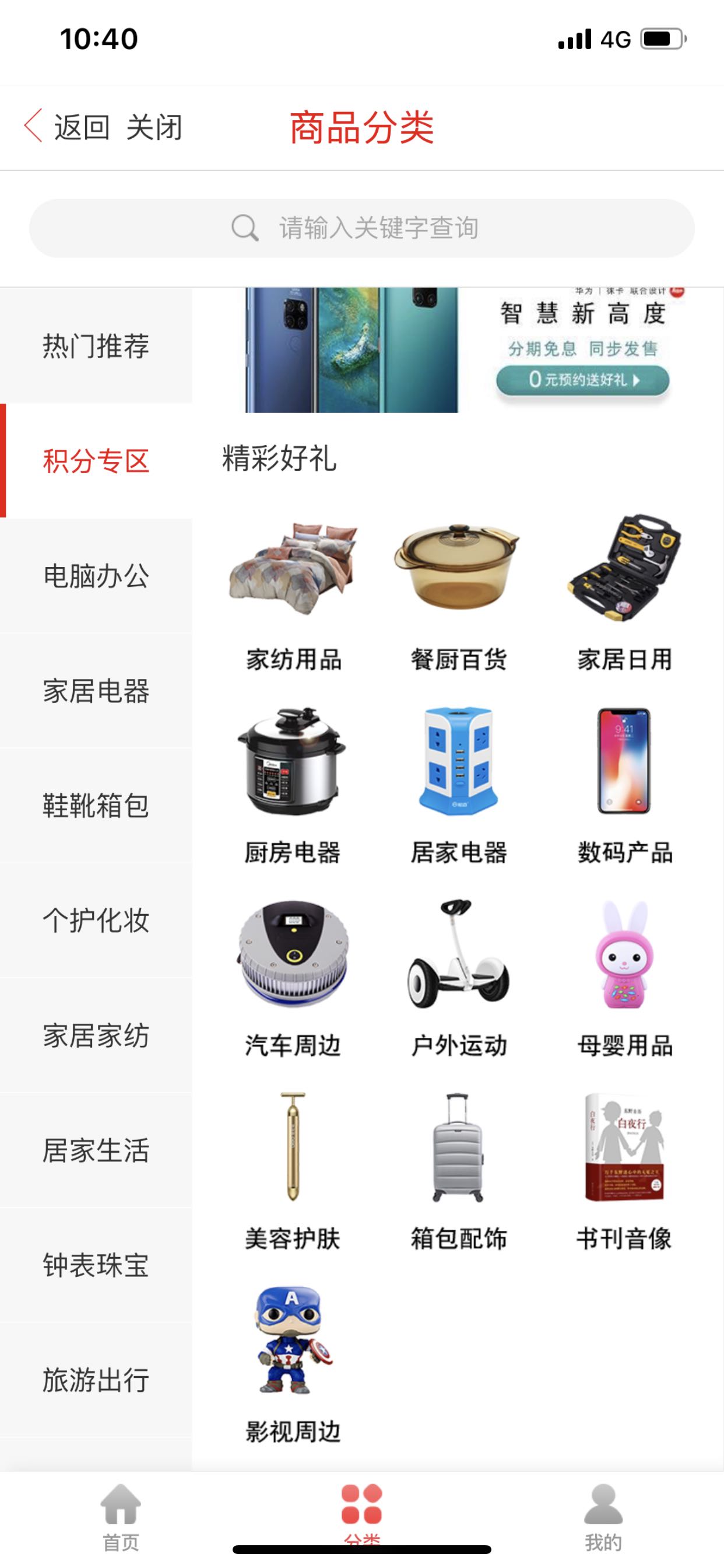
Task: Switch to 我的 profile tab
Action: (603, 1517)
